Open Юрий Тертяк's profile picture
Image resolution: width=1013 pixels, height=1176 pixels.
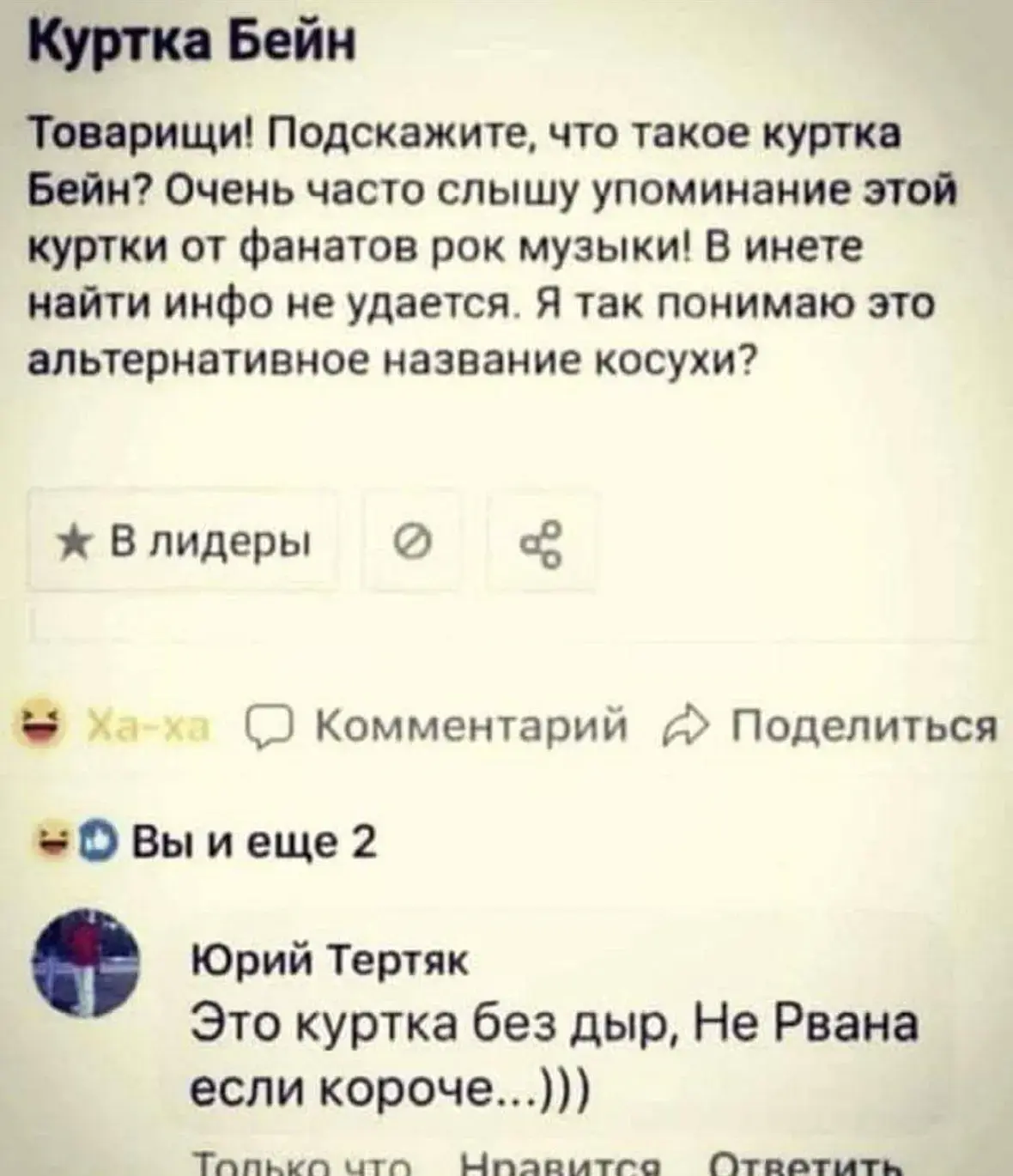(84, 966)
